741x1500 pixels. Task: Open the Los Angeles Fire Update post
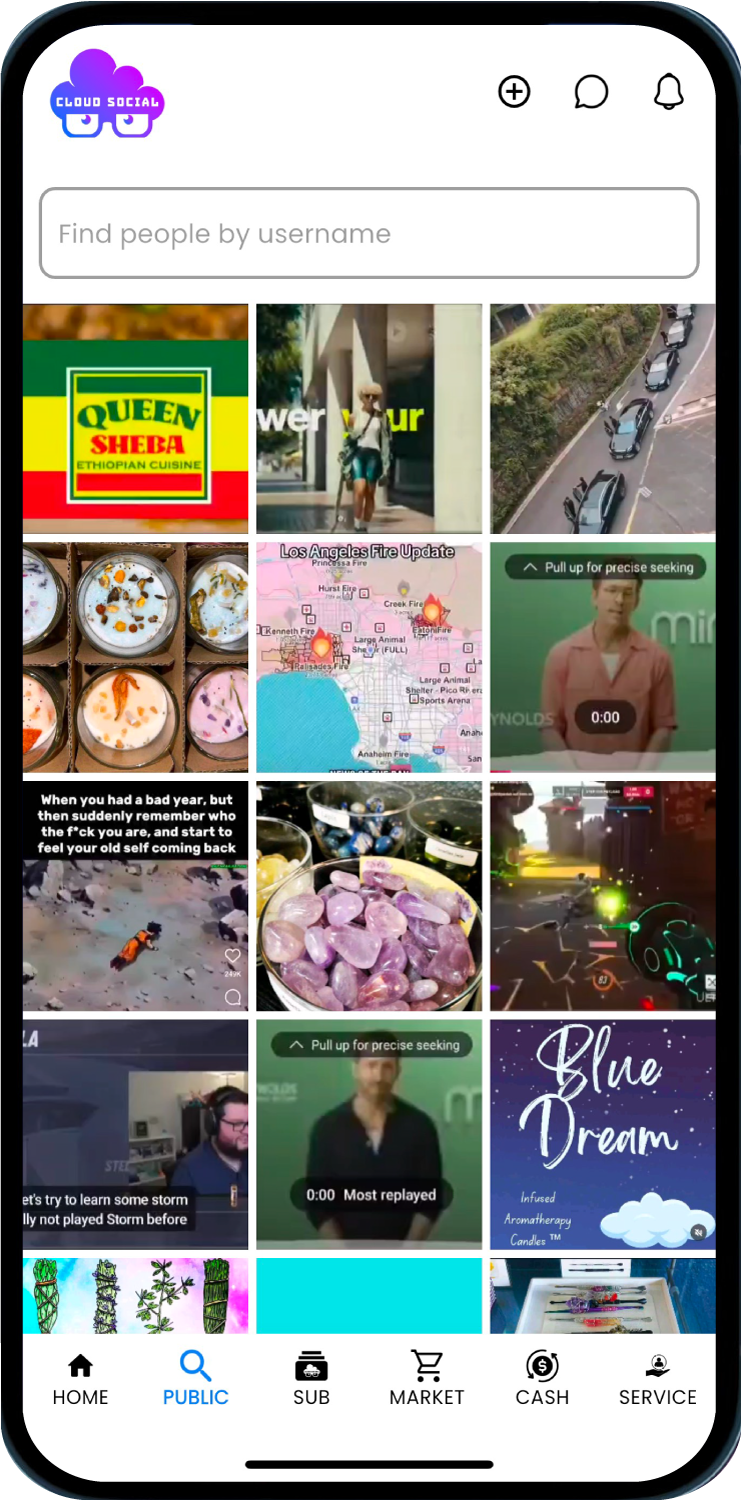[369, 658]
